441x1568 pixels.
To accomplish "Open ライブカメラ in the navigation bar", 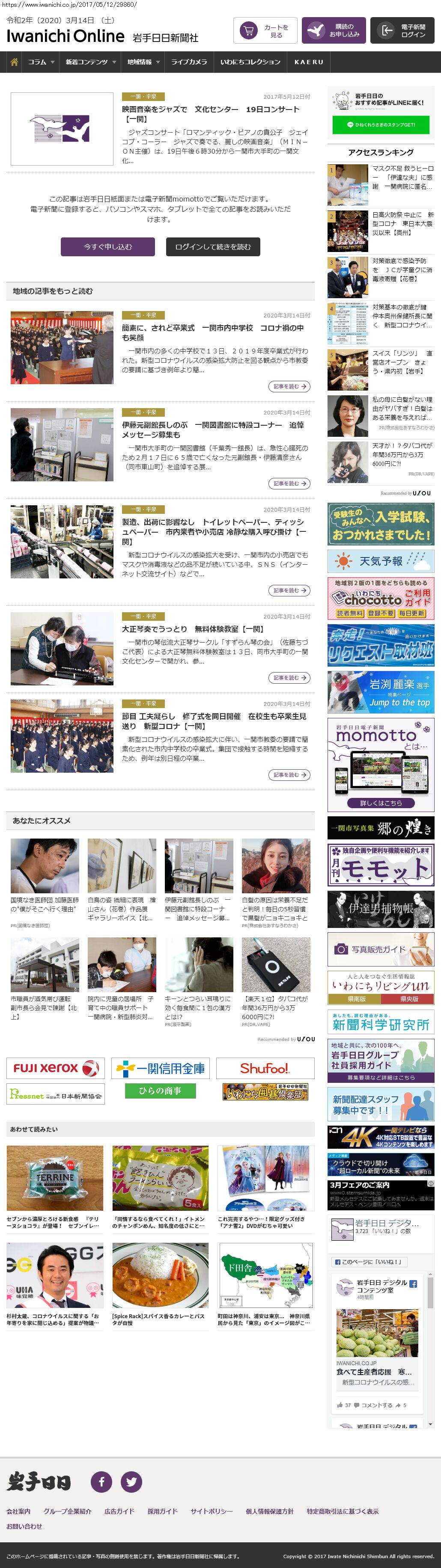I will point(189,62).
